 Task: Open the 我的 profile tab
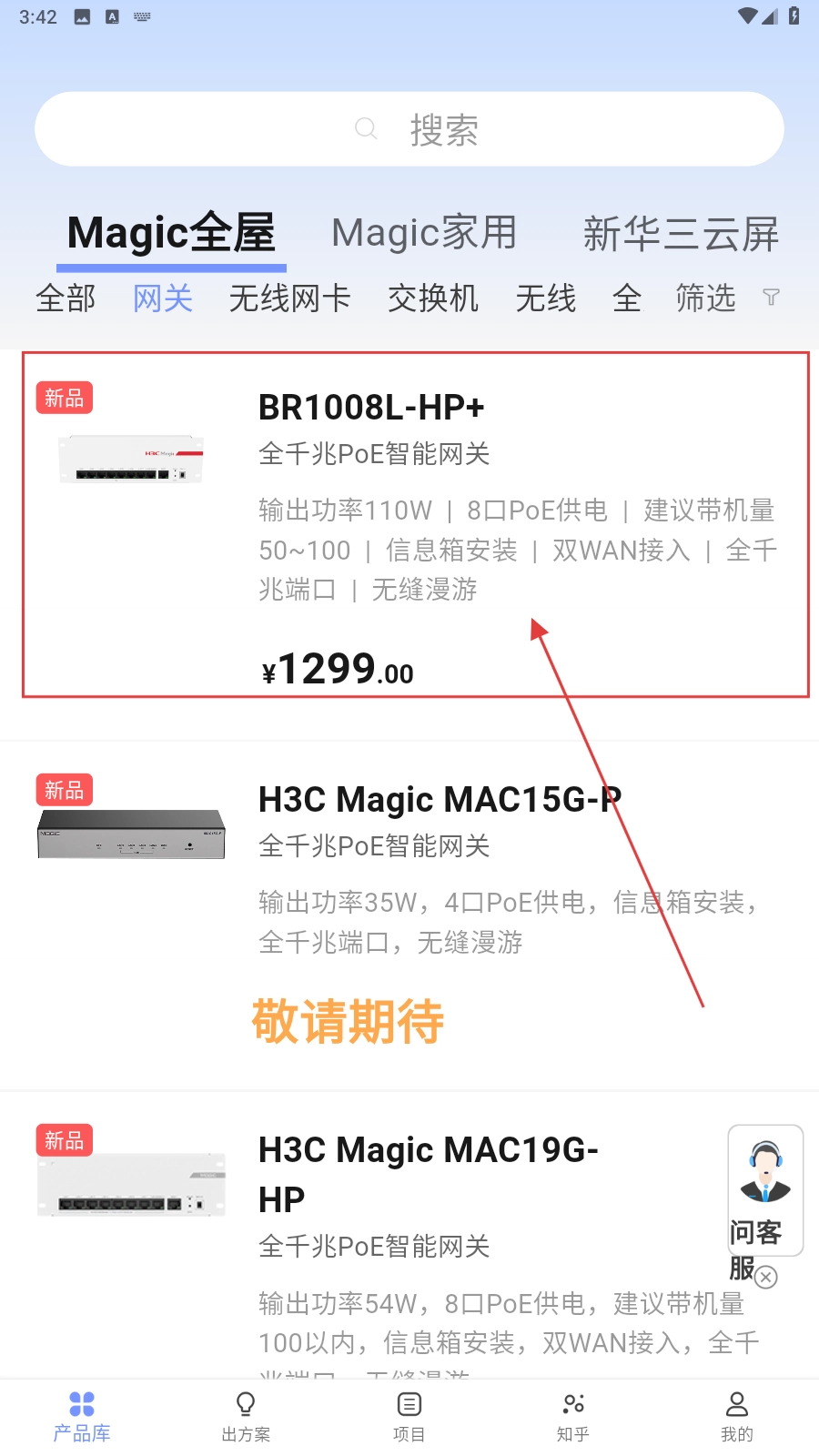(737, 1417)
